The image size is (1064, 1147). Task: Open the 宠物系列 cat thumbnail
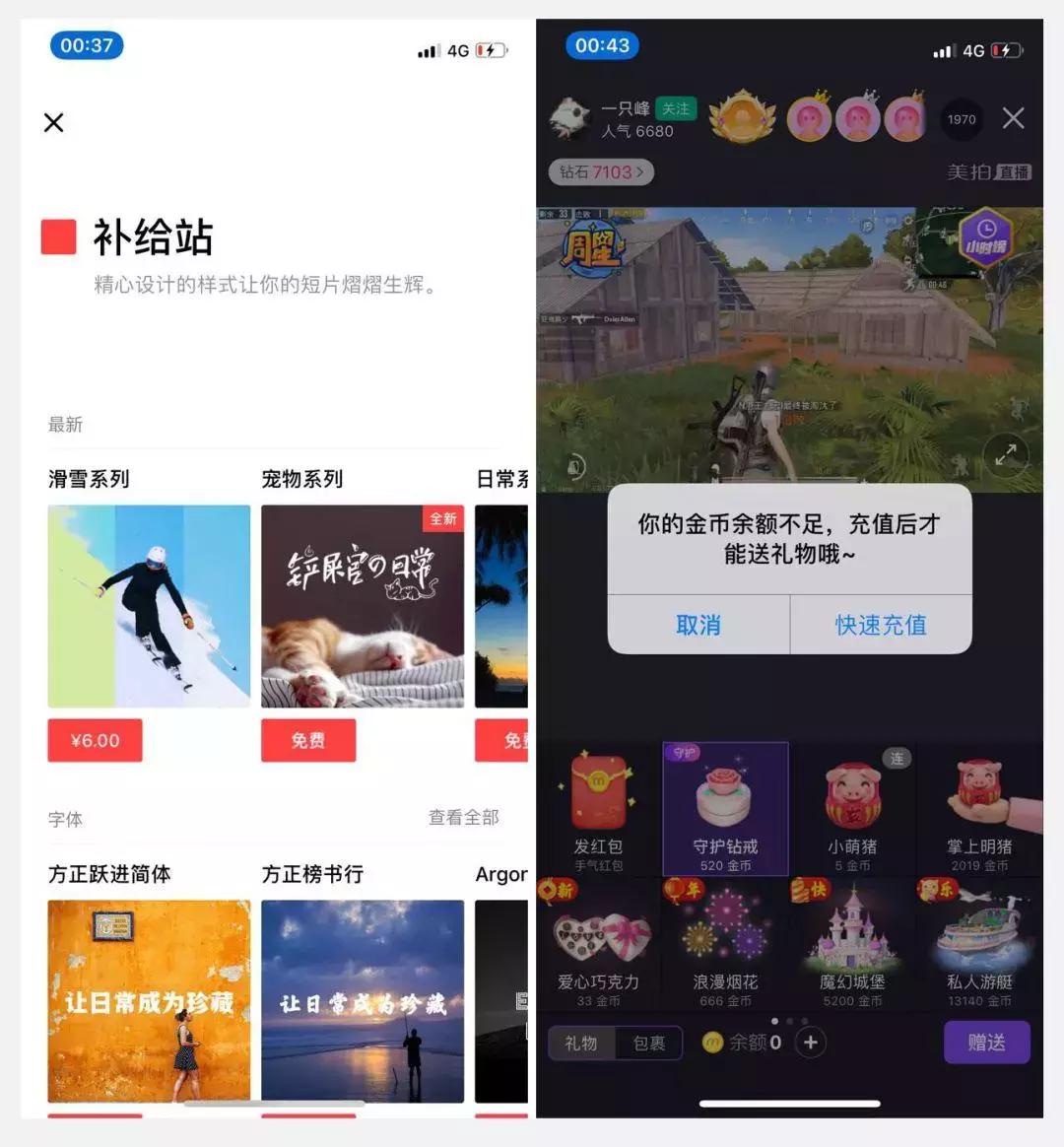point(362,607)
